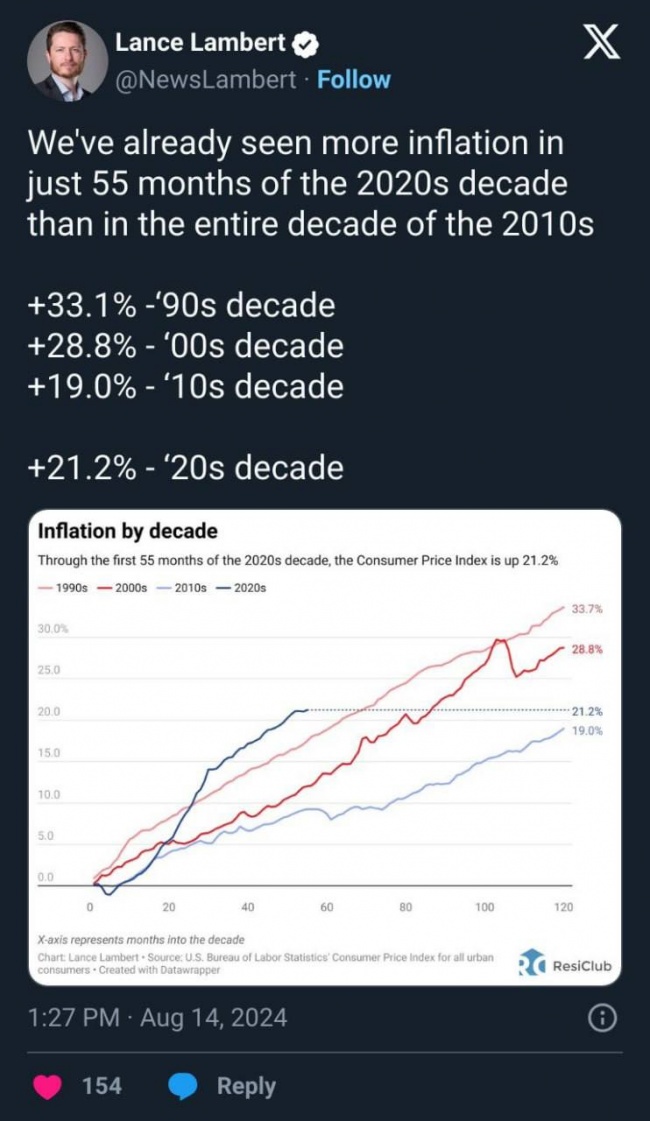Open the @NewsLambert handle
650x1121 pixels.
[x=206, y=79]
